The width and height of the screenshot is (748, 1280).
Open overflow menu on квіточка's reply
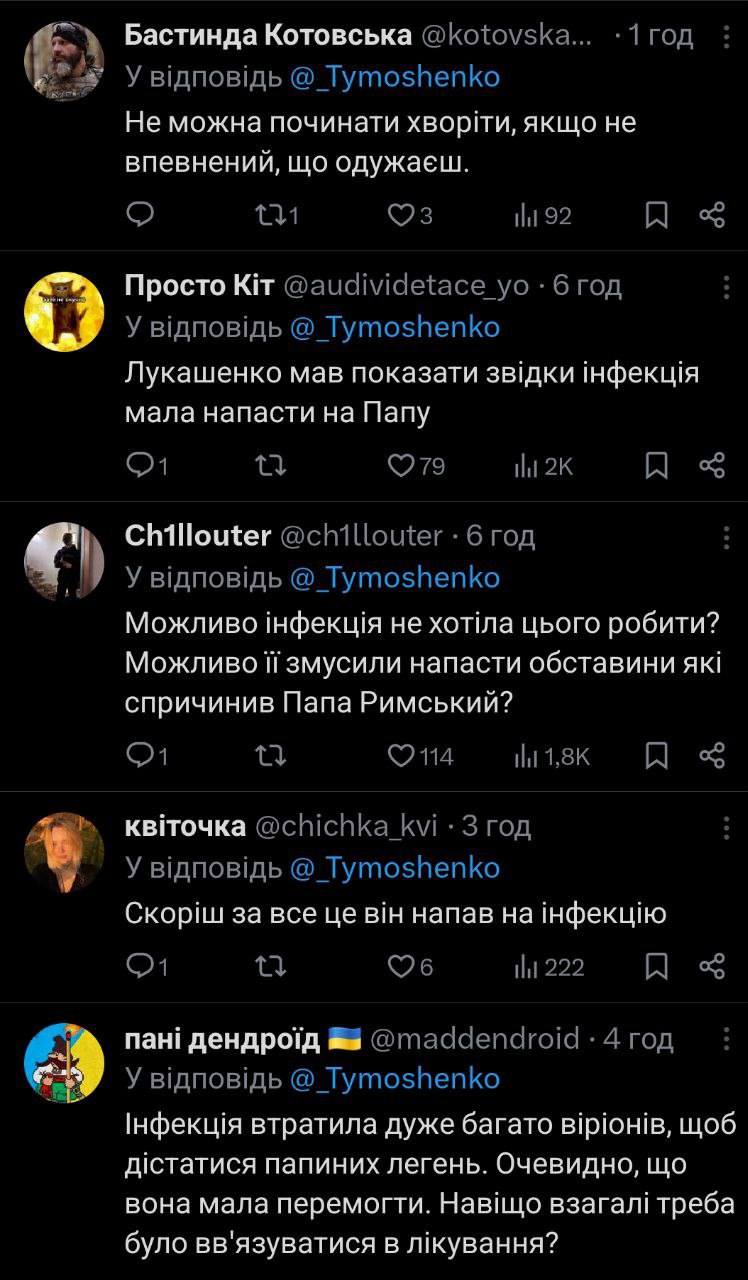click(726, 827)
